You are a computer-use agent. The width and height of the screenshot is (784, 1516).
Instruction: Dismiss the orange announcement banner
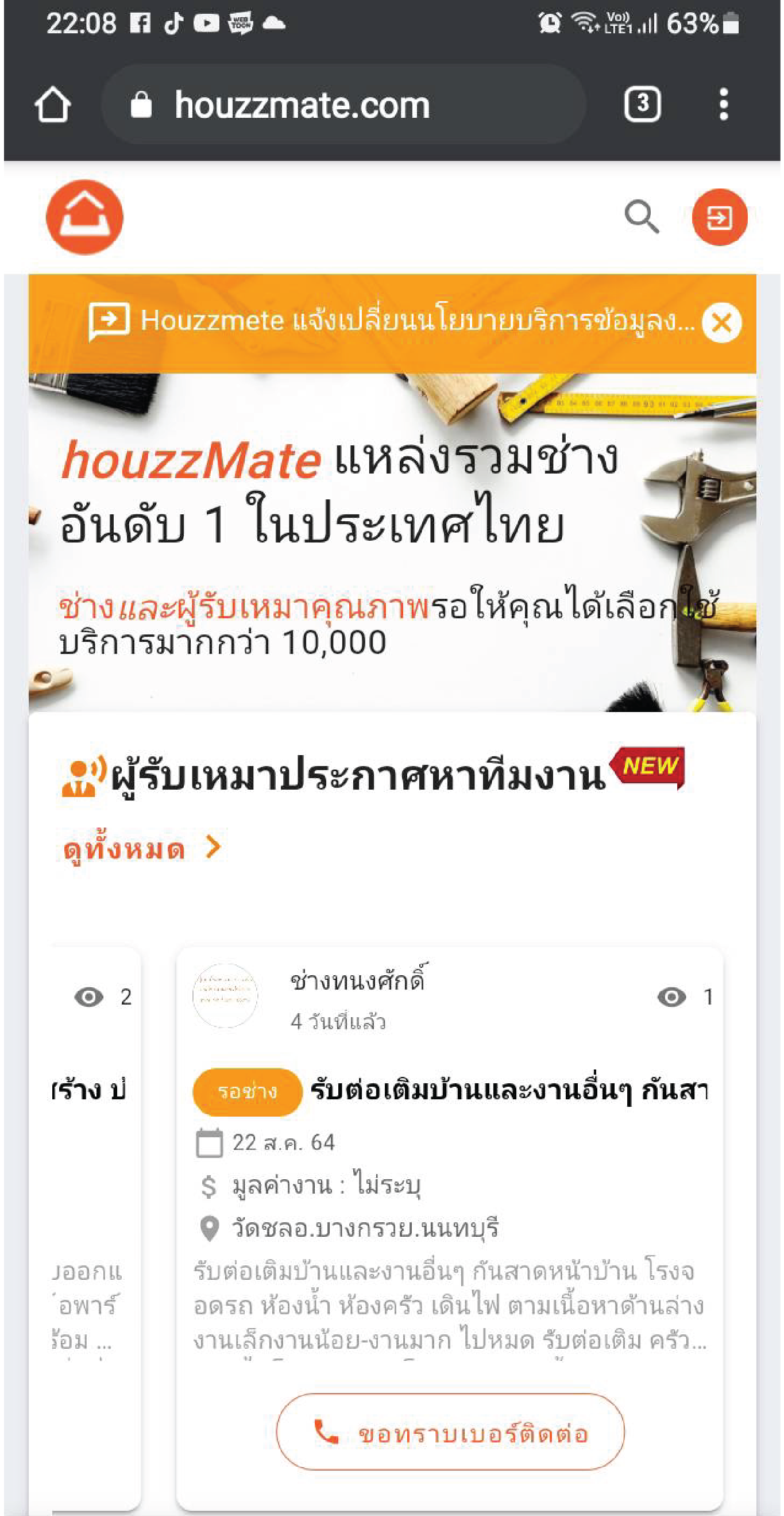click(721, 322)
